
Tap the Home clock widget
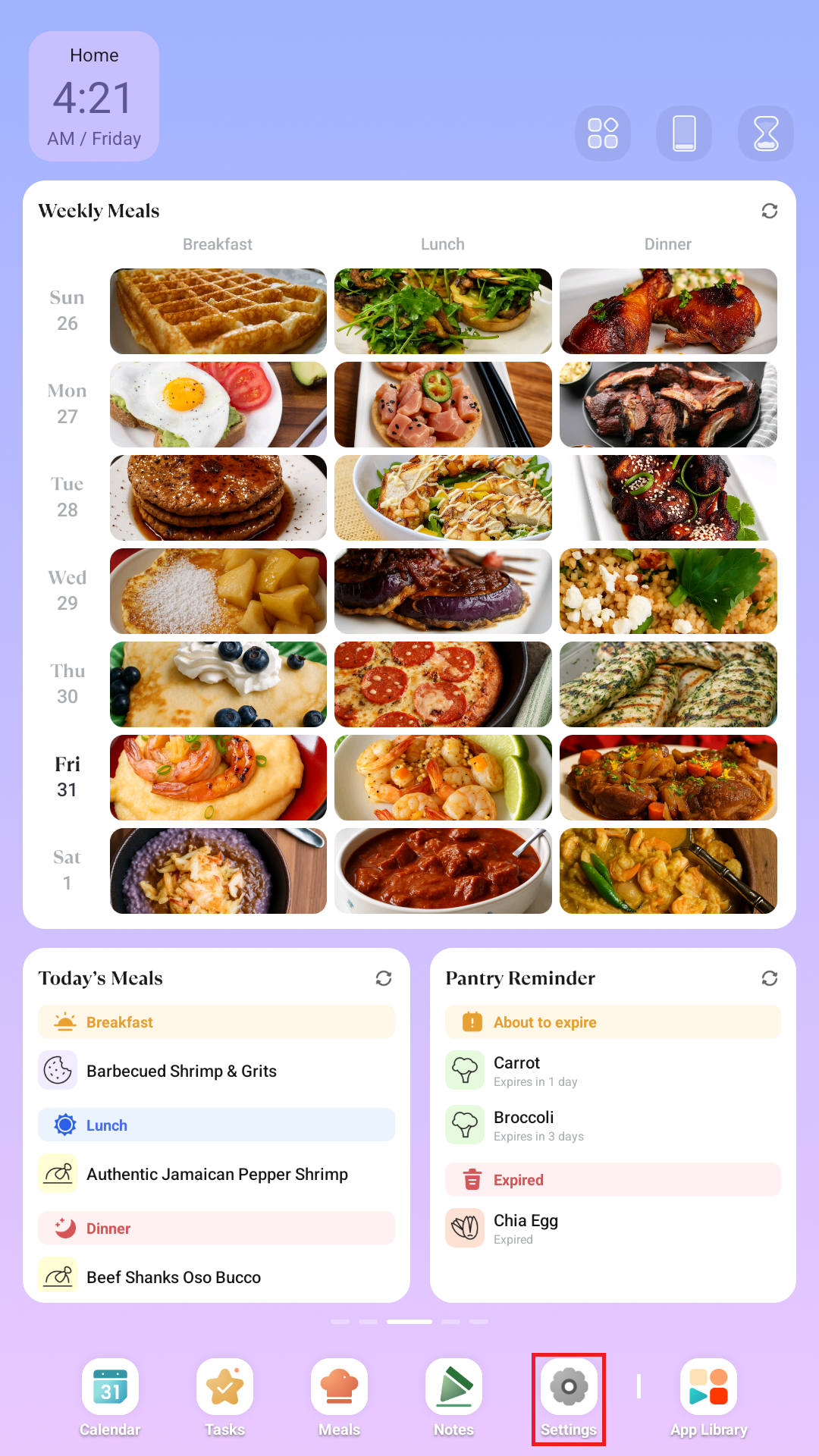pyautogui.click(x=94, y=96)
